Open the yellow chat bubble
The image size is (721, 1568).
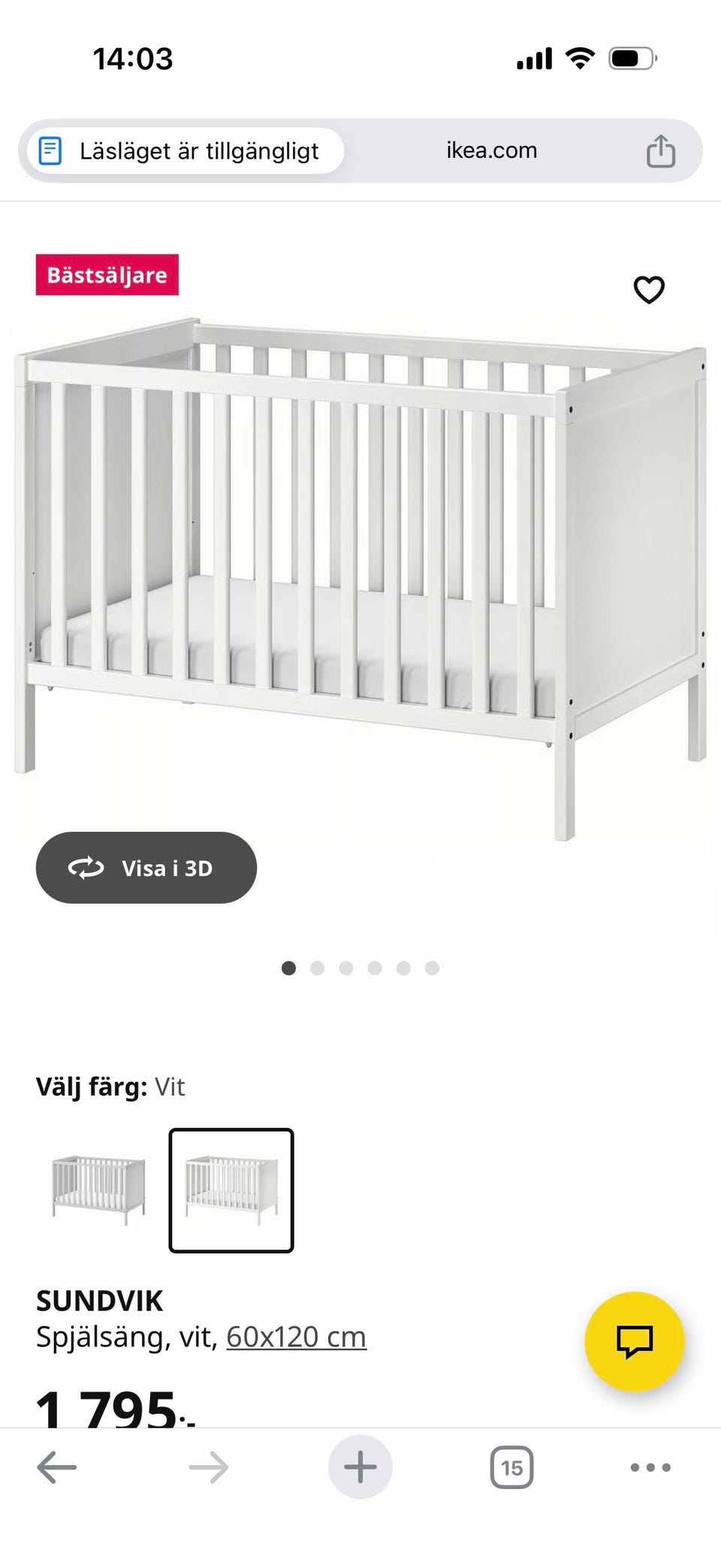tap(634, 1341)
